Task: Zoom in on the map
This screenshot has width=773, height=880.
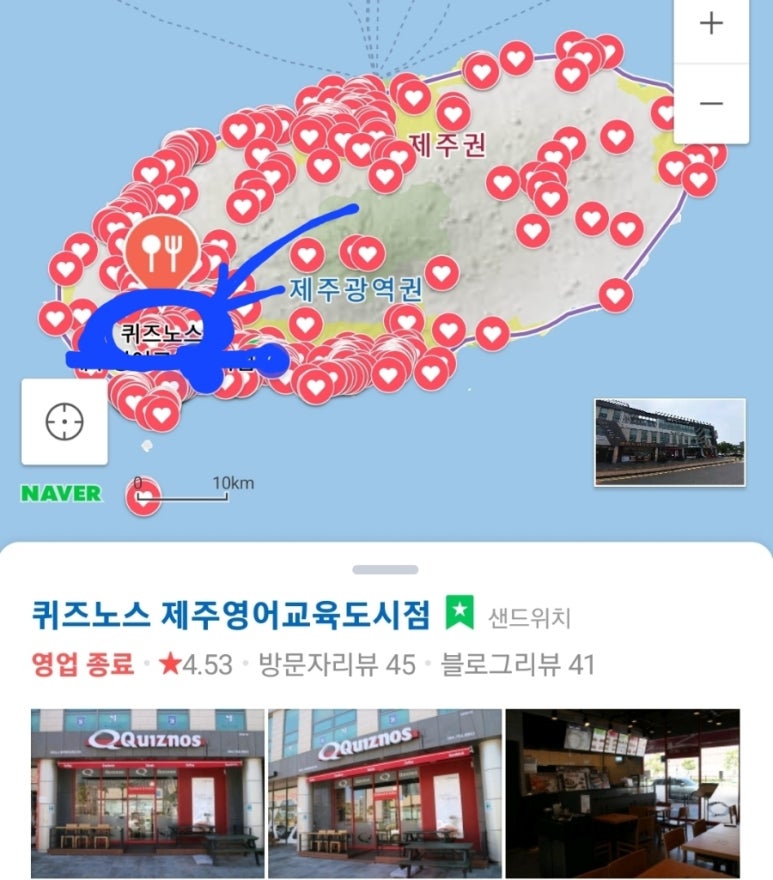Action: pyautogui.click(x=711, y=24)
